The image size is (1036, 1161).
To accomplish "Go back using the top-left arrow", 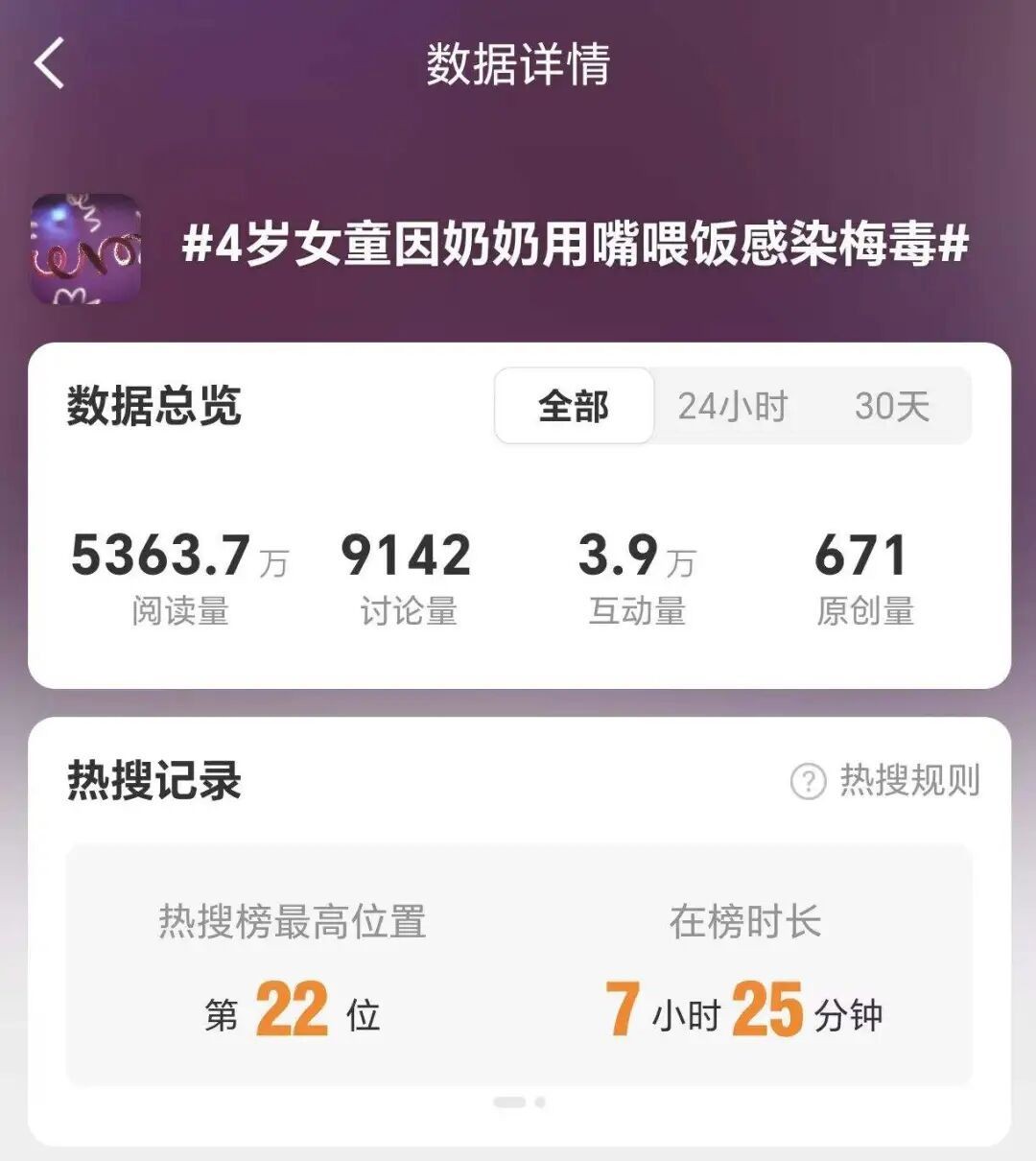I will 50,64.
